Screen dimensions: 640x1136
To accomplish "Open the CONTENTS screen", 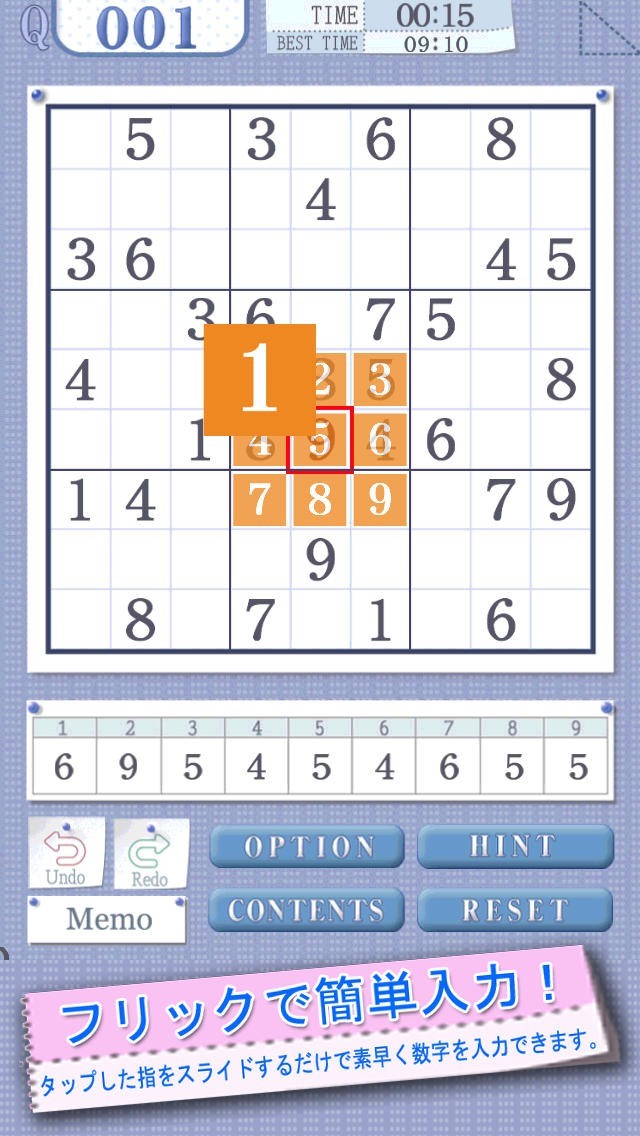I will [307, 910].
